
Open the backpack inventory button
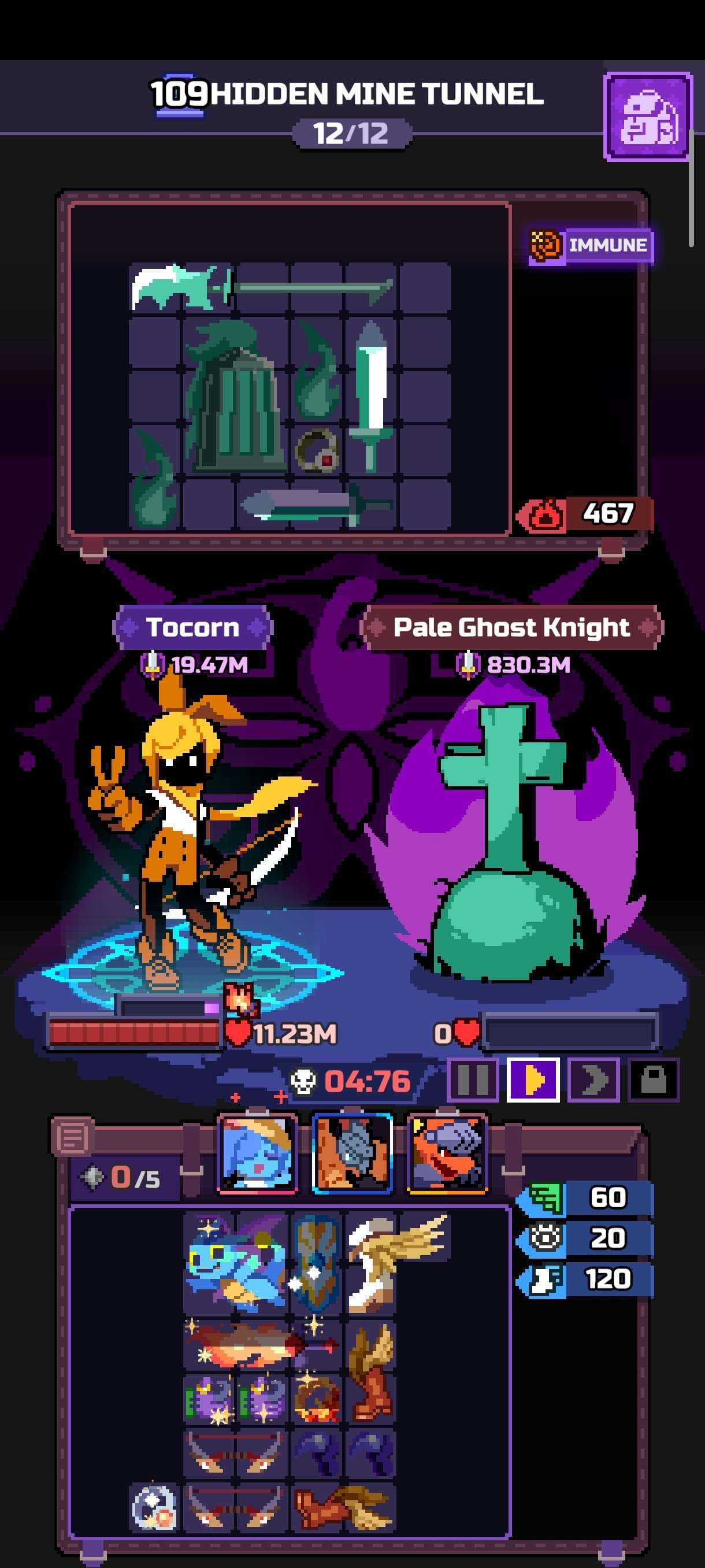click(x=648, y=116)
